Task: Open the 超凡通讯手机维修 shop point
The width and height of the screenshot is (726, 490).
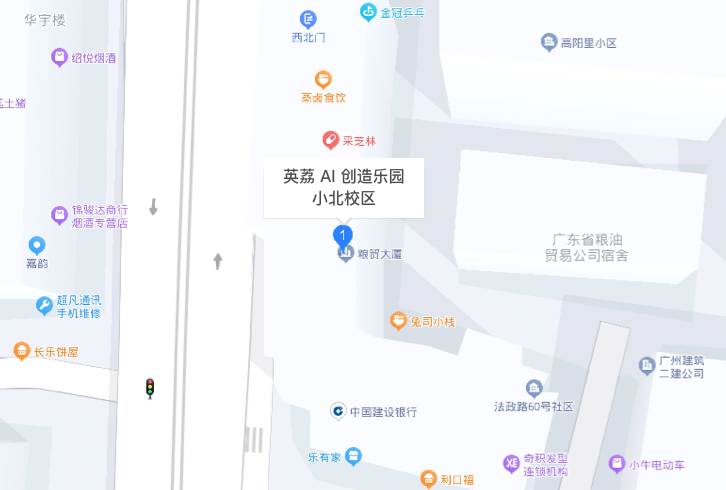Action: [44, 305]
